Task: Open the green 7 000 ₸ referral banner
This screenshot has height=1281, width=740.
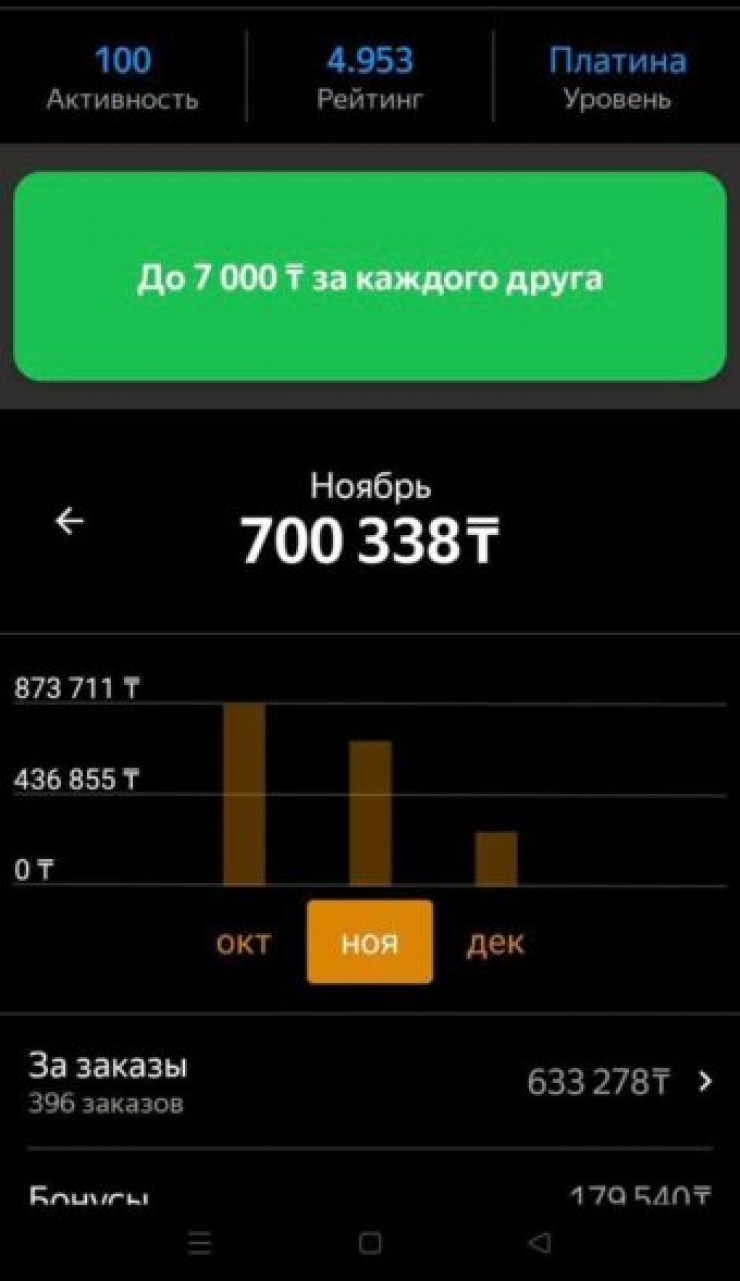Action: pyautogui.click(x=369, y=277)
